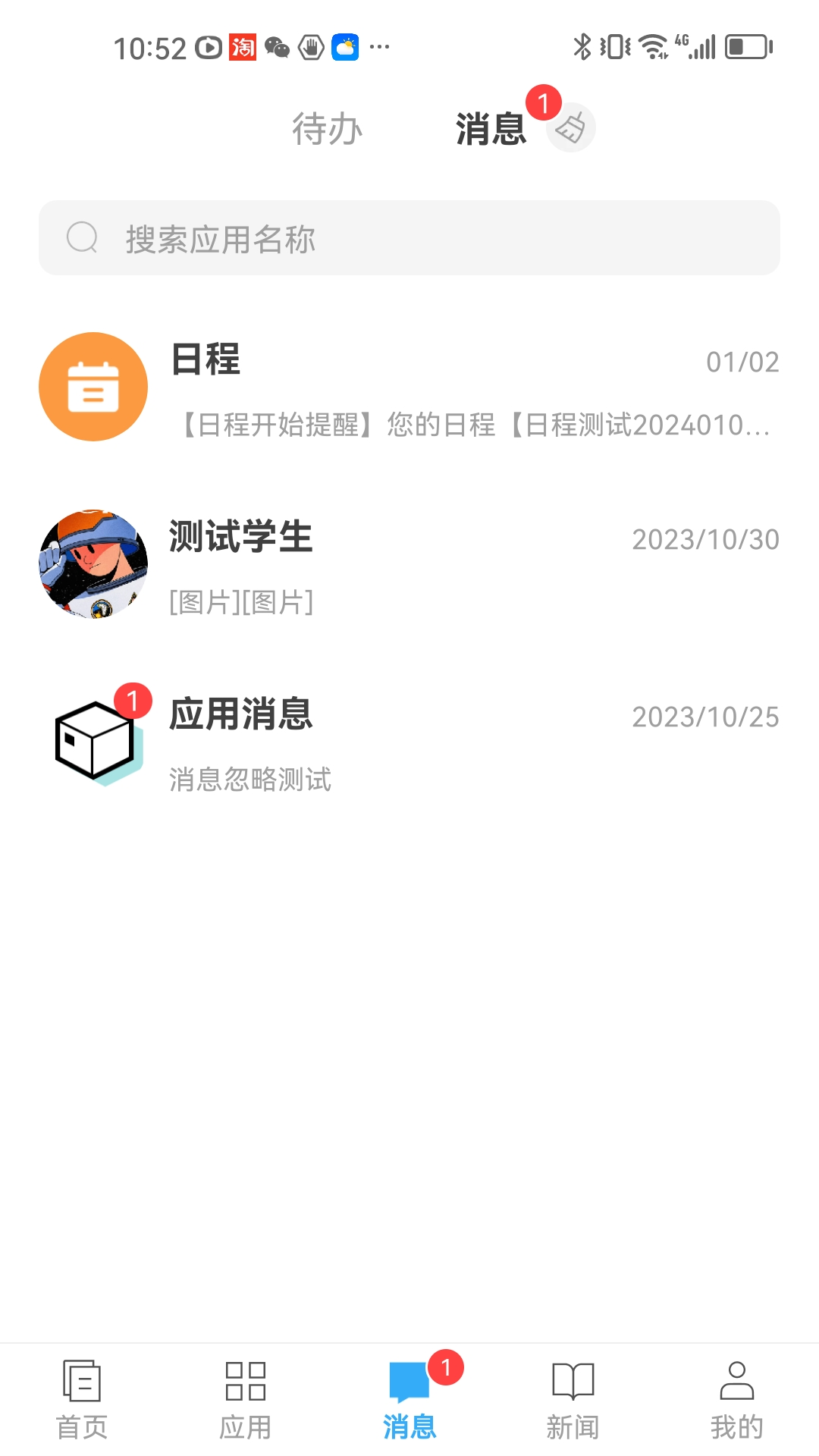
Task: Switch to the 待办 tab
Action: [326, 129]
